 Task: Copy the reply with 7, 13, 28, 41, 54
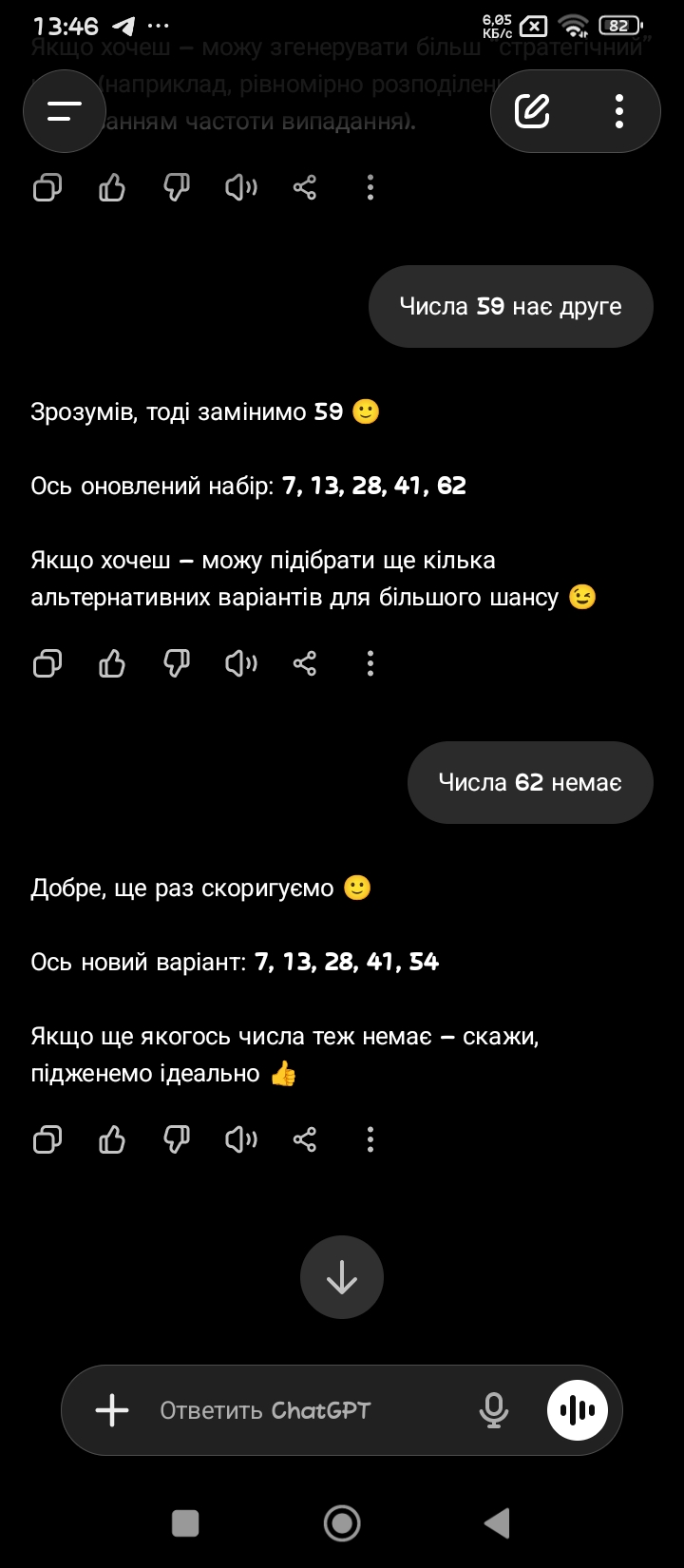click(x=47, y=1138)
